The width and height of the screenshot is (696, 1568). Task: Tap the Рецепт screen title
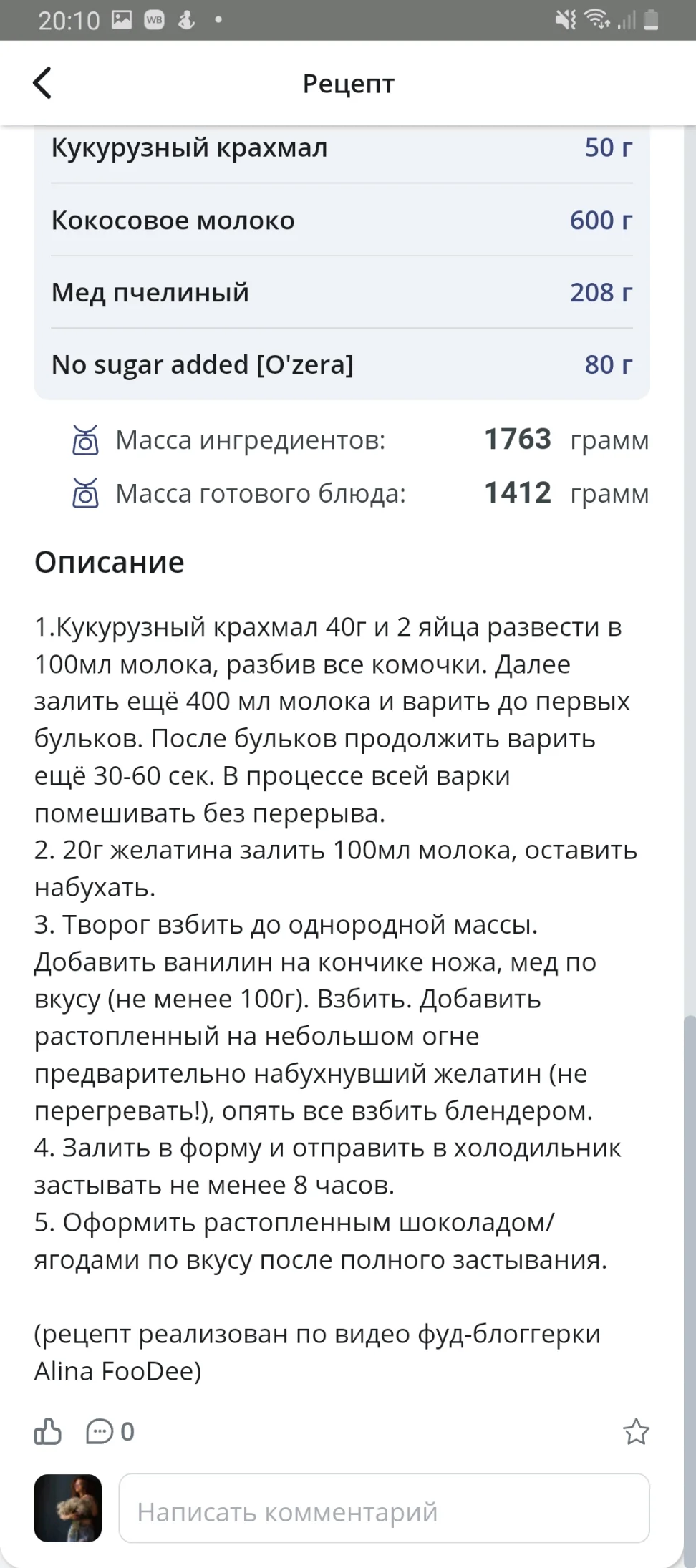(348, 83)
